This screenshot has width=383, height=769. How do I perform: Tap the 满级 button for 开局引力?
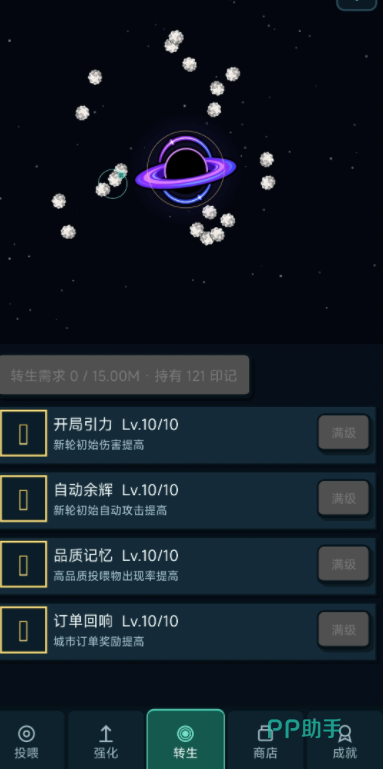tap(343, 433)
